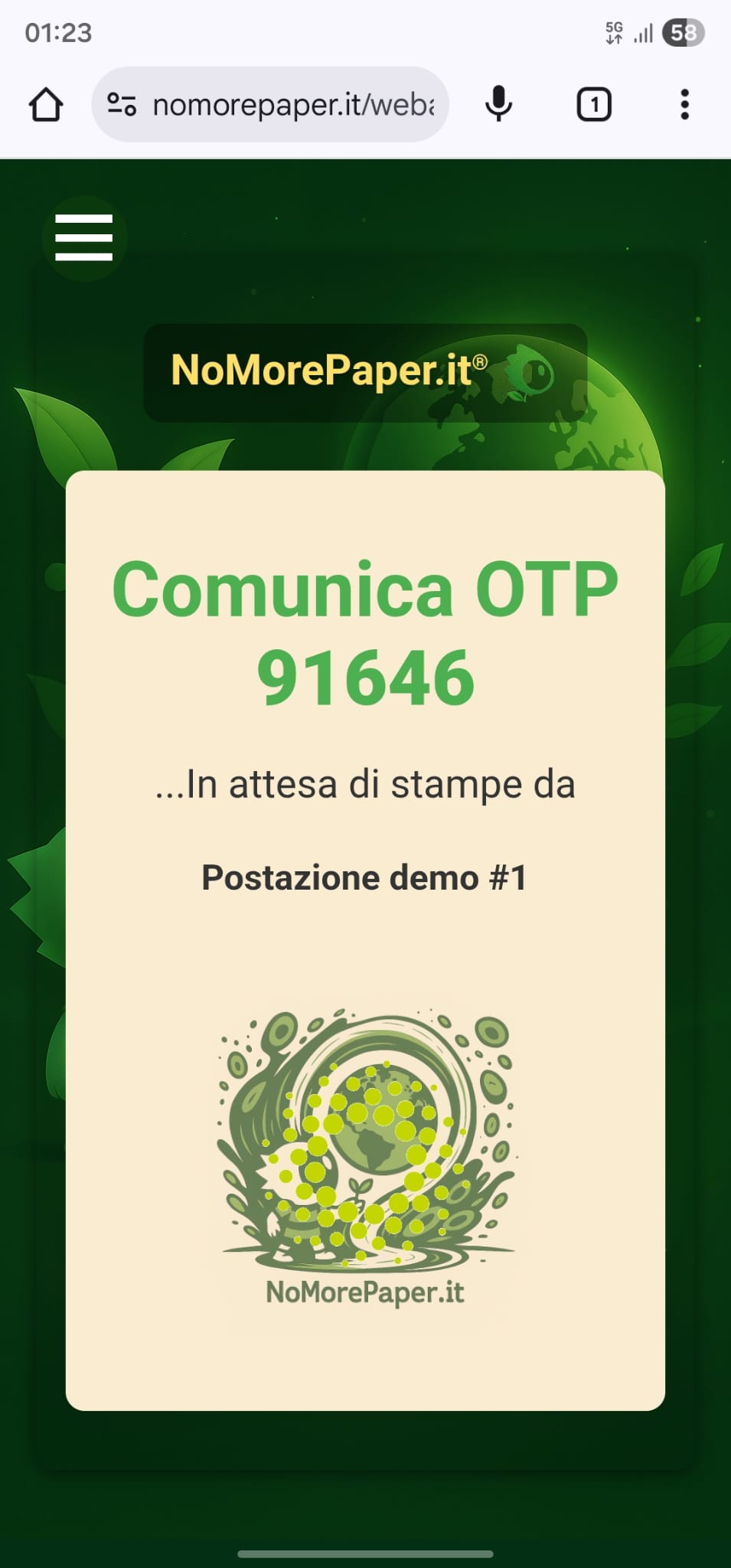Open the Chrome tab switcher
The height and width of the screenshot is (1568, 731).
coord(593,104)
